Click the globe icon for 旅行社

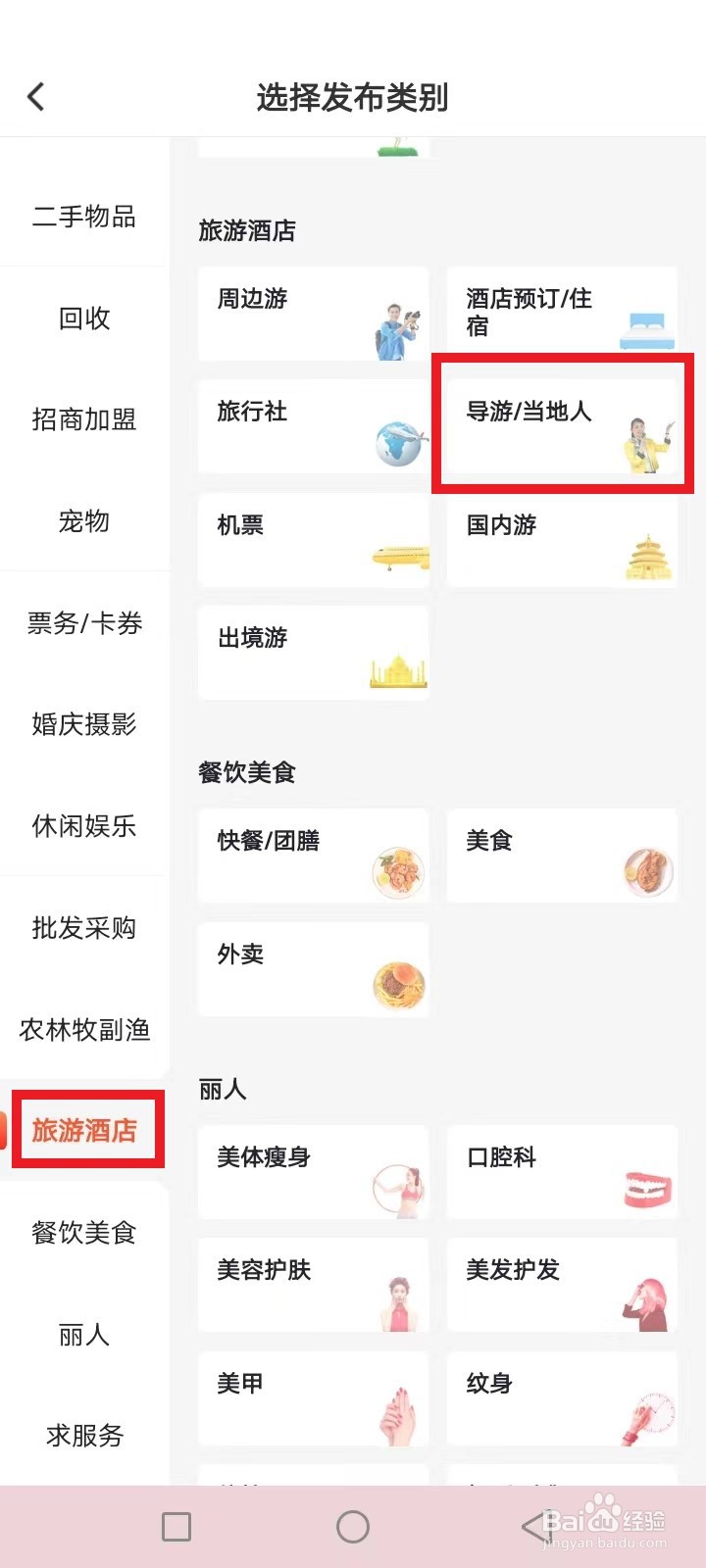312,426
